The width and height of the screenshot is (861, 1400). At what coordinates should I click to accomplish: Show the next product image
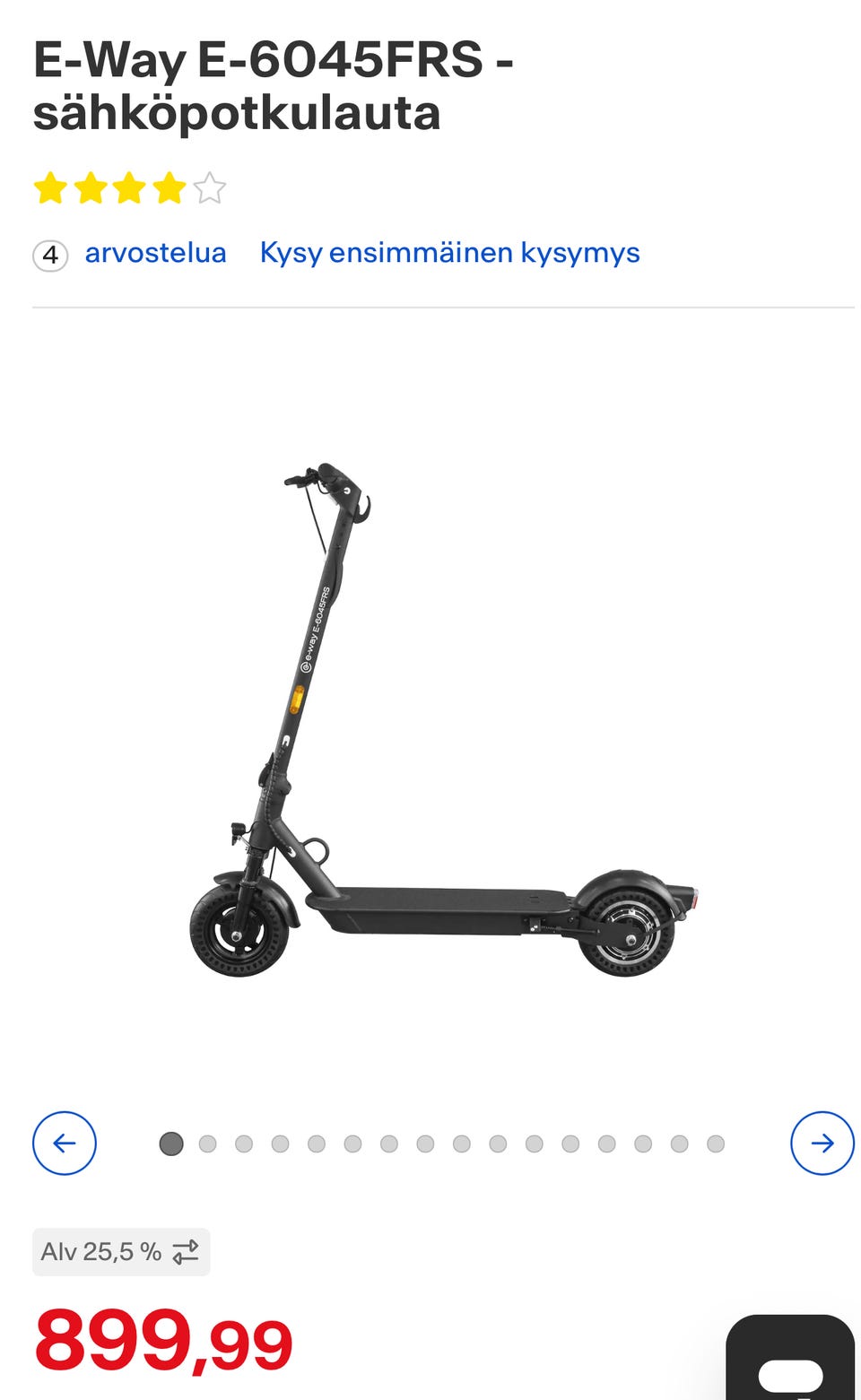[822, 1143]
